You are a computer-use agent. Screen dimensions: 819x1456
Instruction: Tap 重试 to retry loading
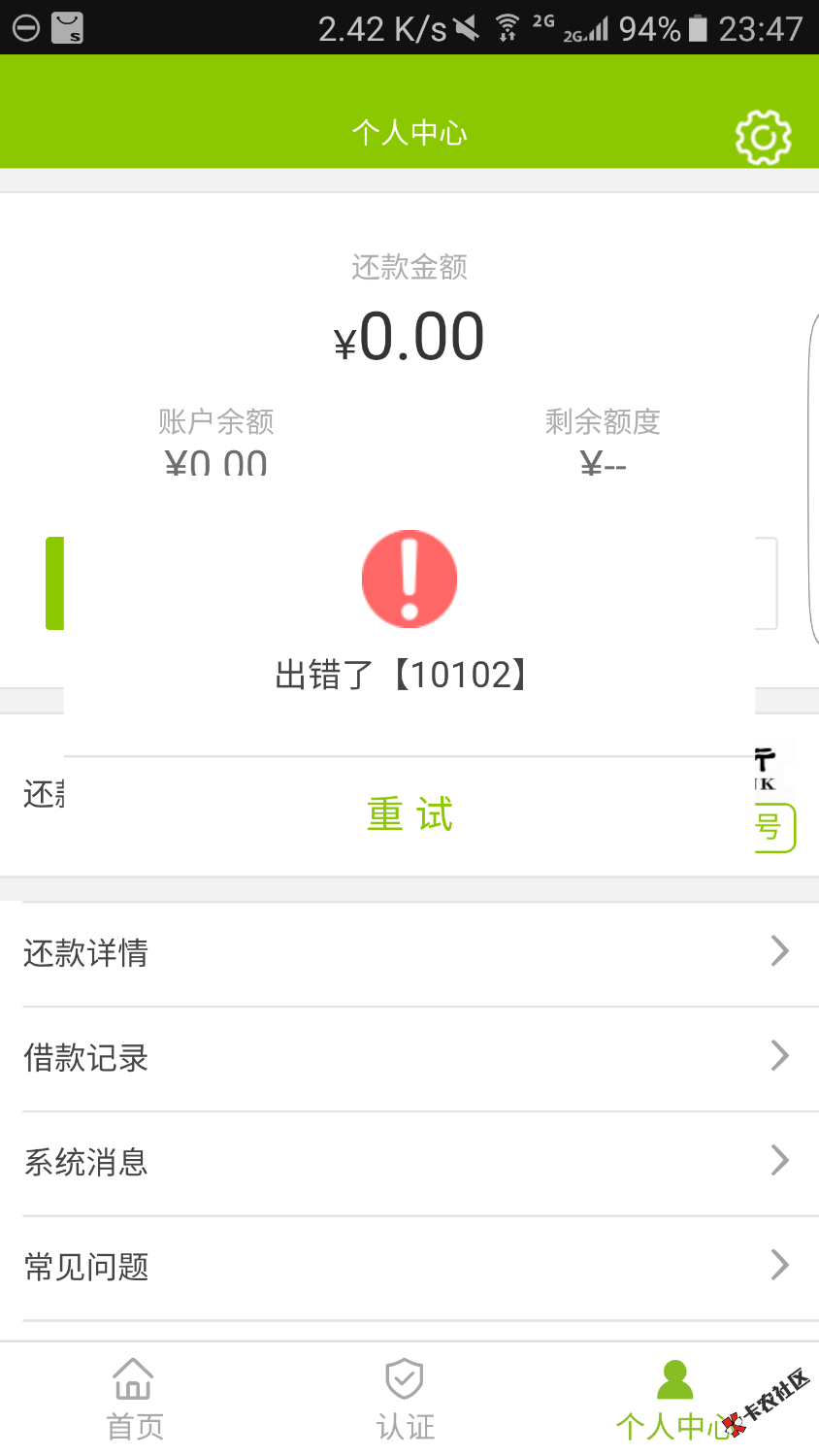click(x=409, y=814)
